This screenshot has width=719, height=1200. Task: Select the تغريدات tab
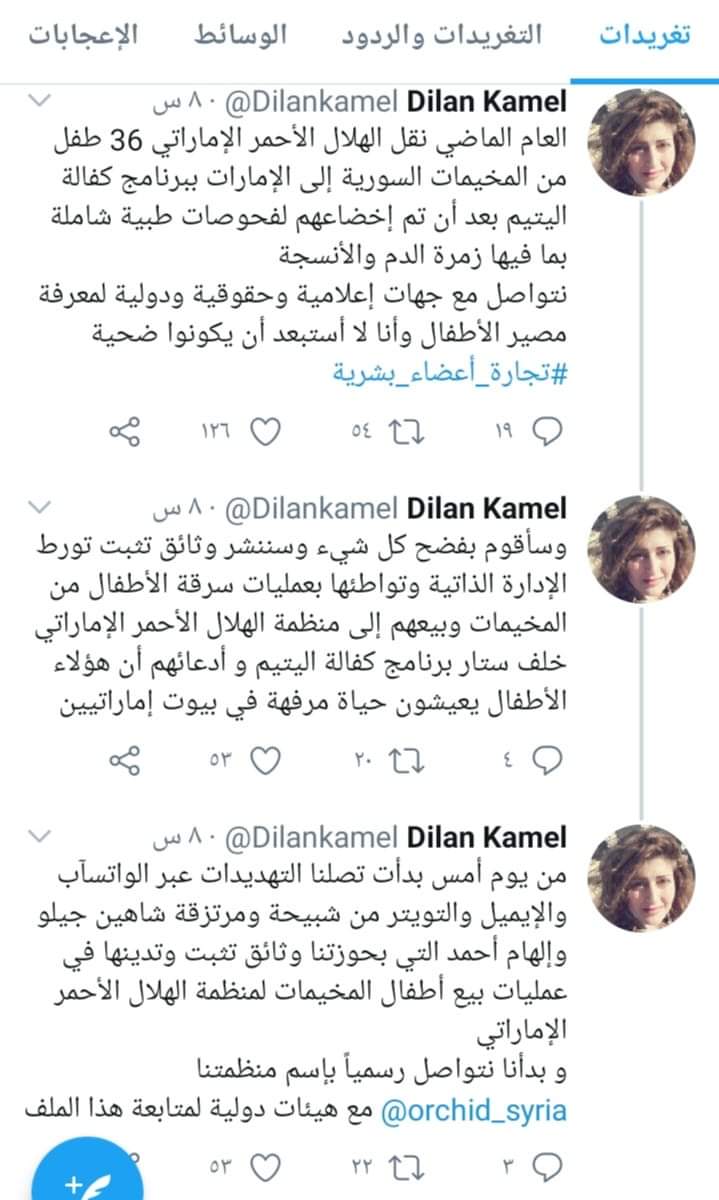[644, 36]
